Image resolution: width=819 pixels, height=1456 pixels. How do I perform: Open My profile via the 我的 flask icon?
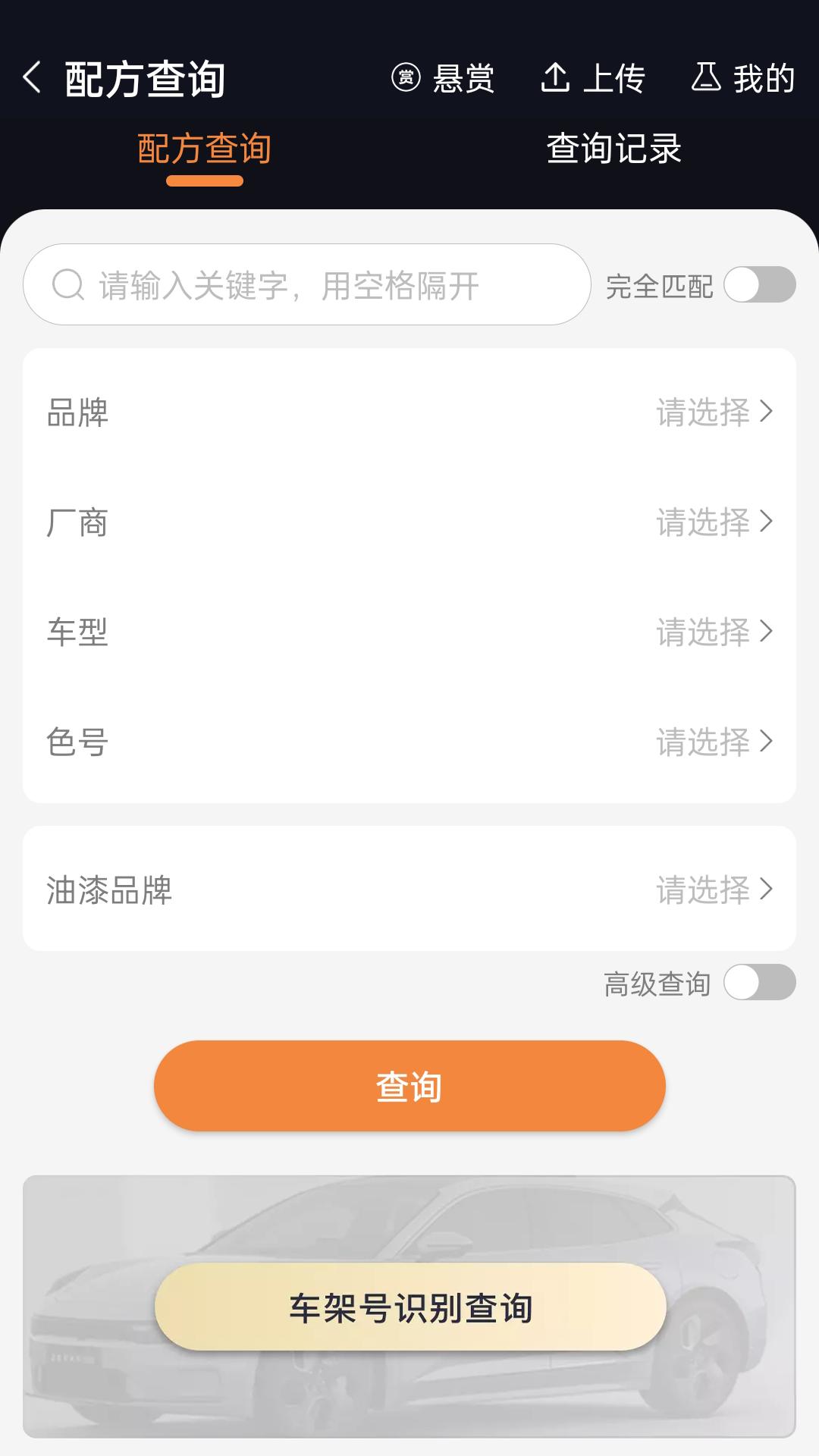pyautogui.click(x=708, y=77)
